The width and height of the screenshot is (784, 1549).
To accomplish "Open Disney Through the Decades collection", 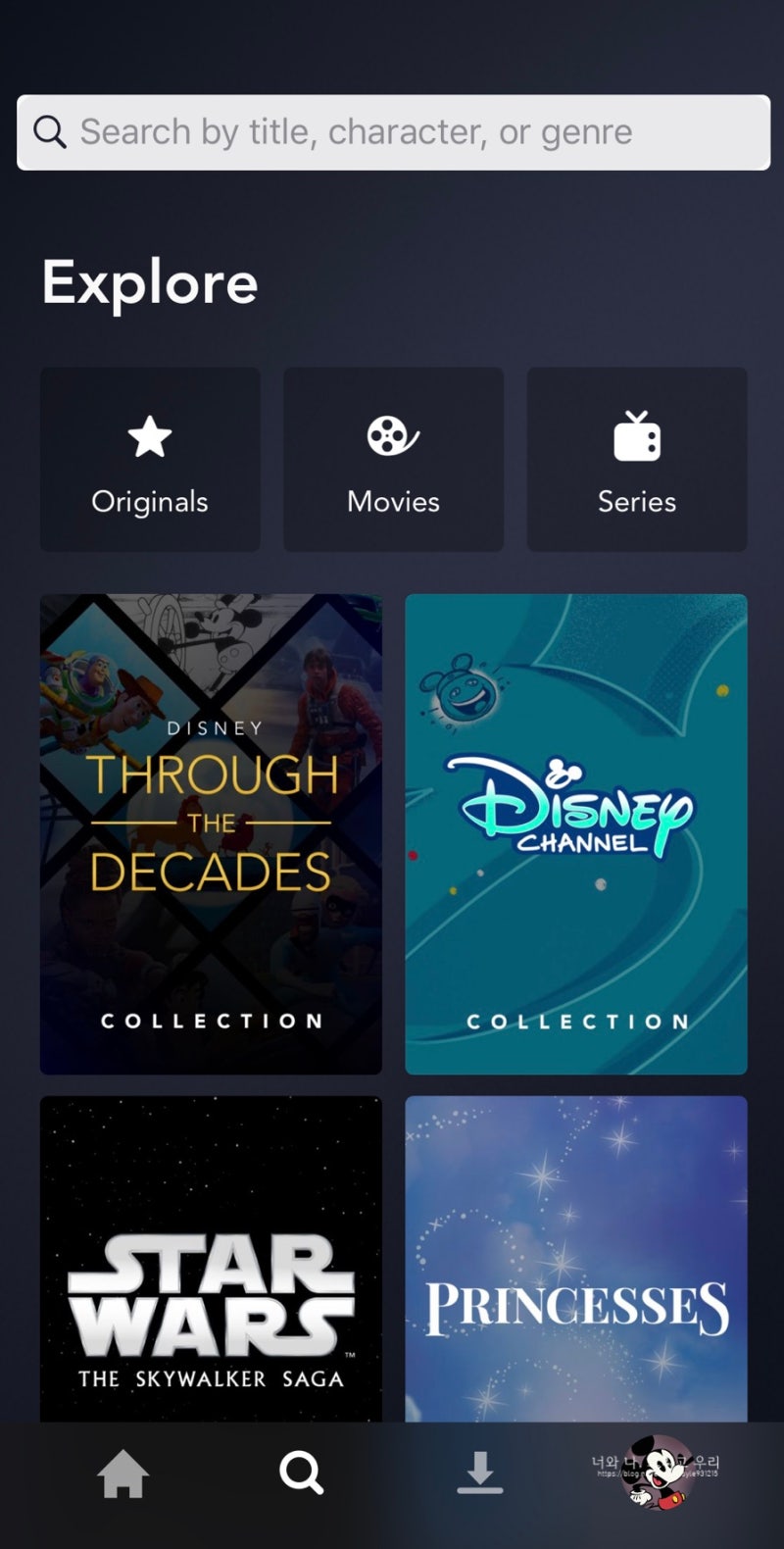I will (x=211, y=834).
